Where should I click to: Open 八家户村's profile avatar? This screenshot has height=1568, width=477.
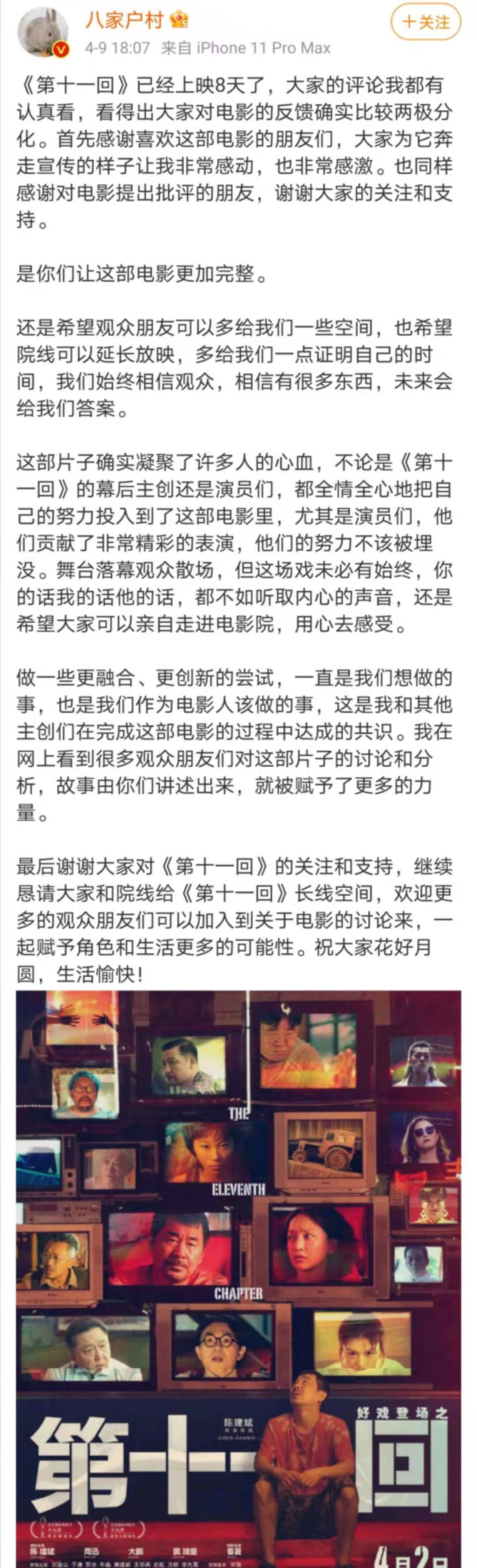pos(43,33)
